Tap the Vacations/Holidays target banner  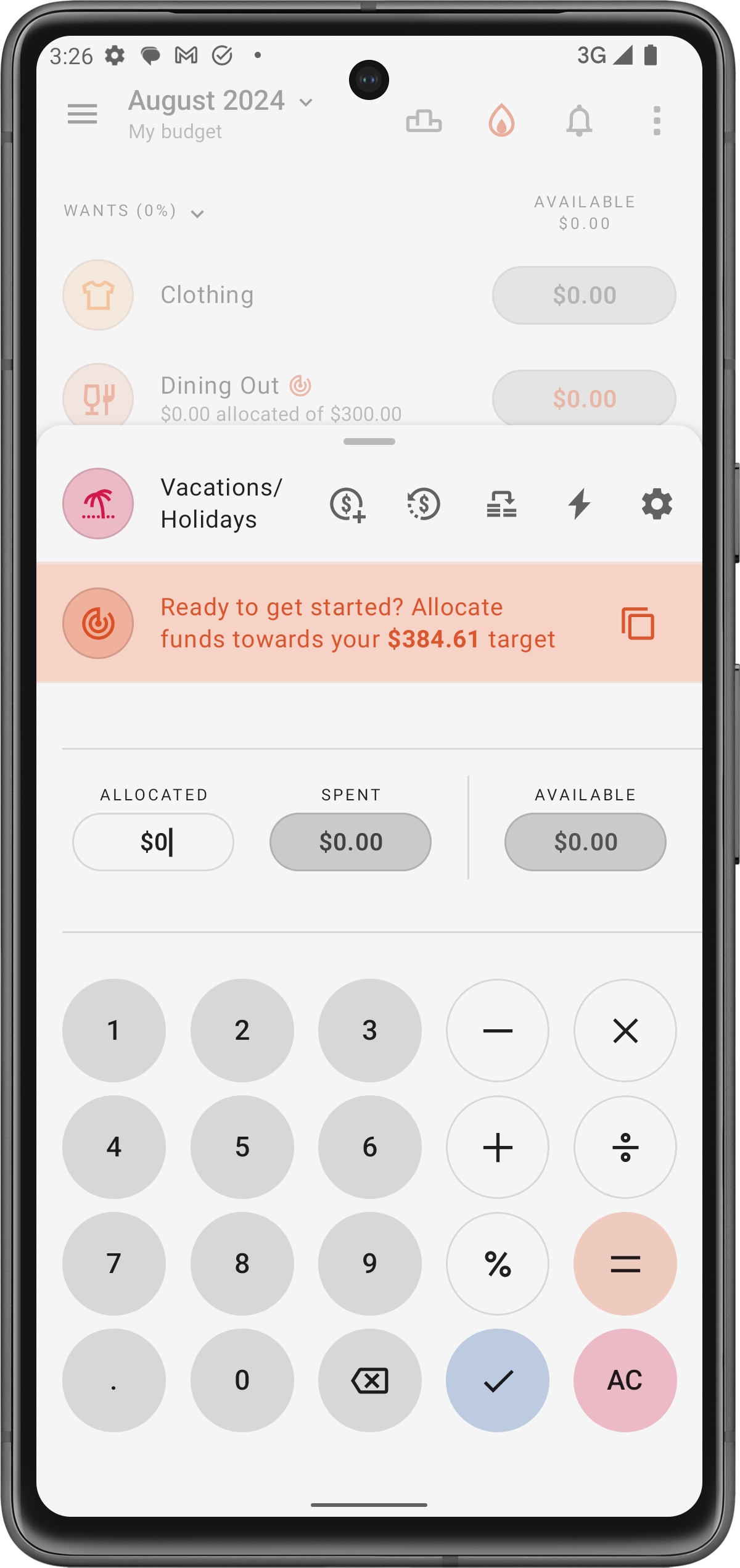coord(358,623)
